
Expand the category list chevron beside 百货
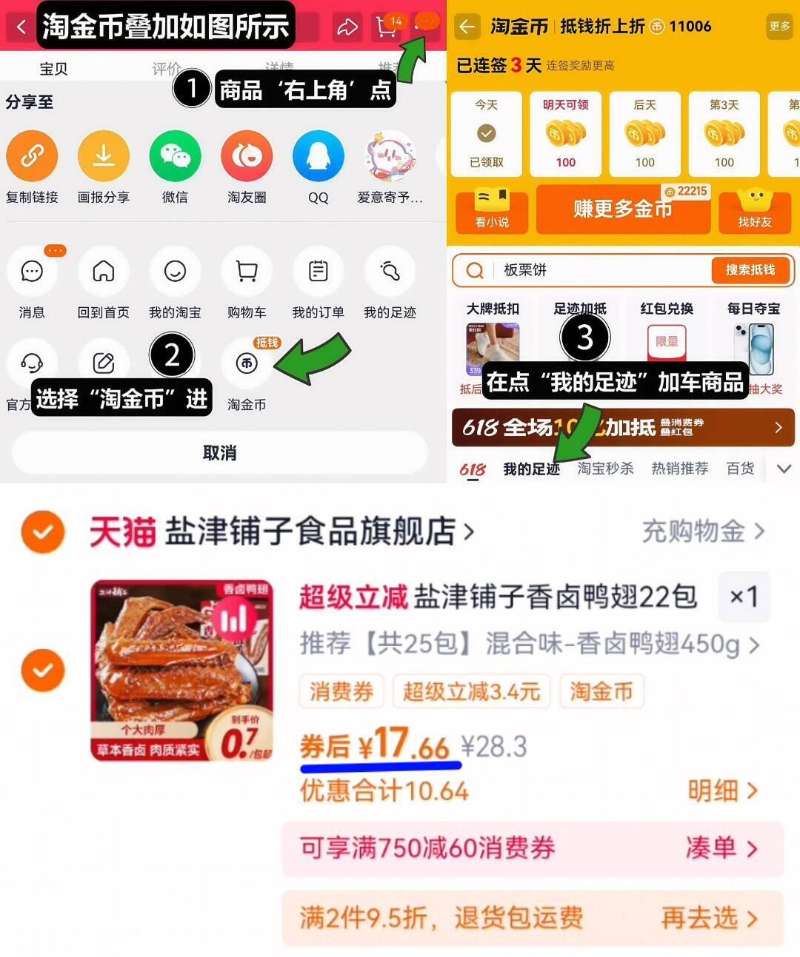(x=784, y=468)
